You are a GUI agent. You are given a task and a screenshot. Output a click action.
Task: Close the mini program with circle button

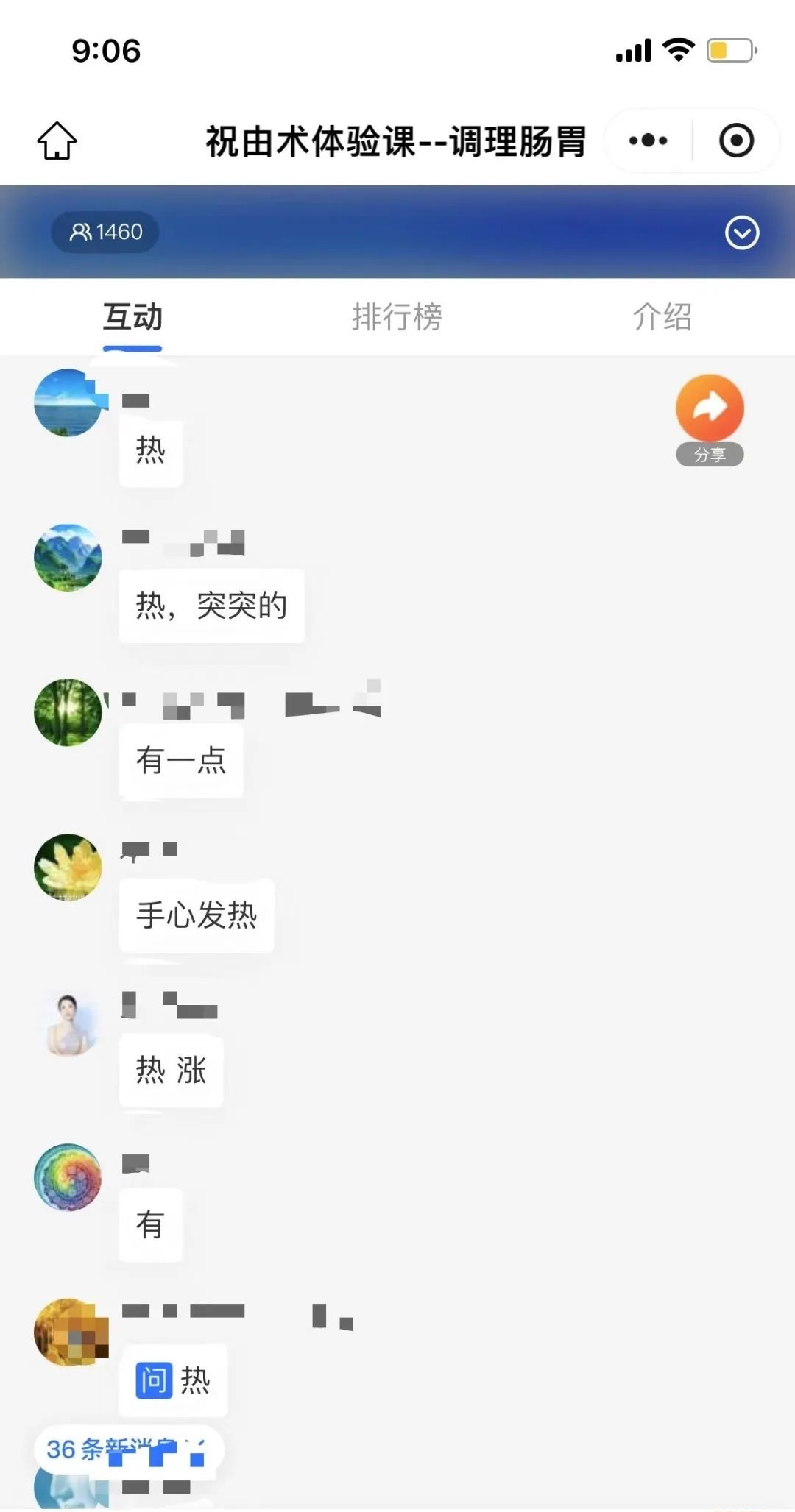[x=736, y=141]
